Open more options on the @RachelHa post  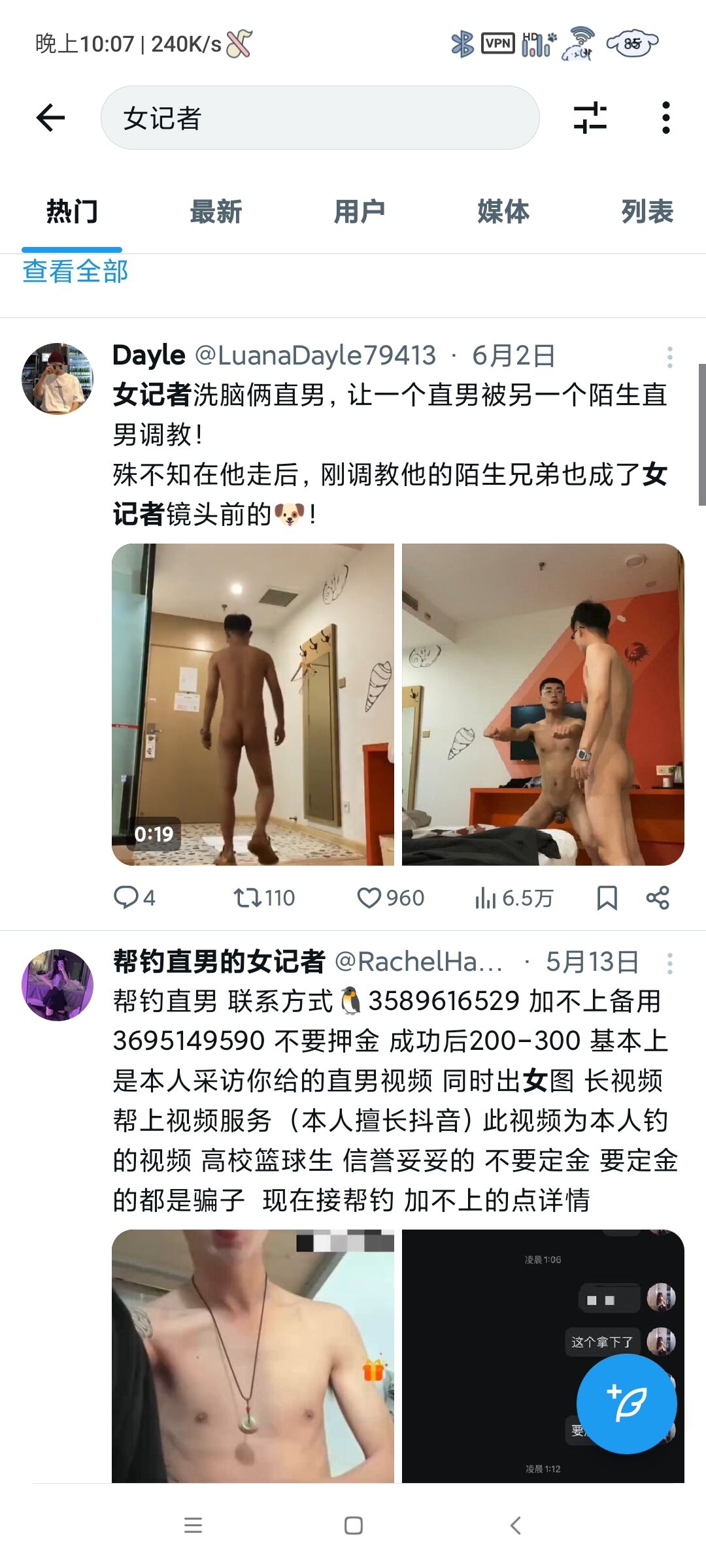point(669,963)
